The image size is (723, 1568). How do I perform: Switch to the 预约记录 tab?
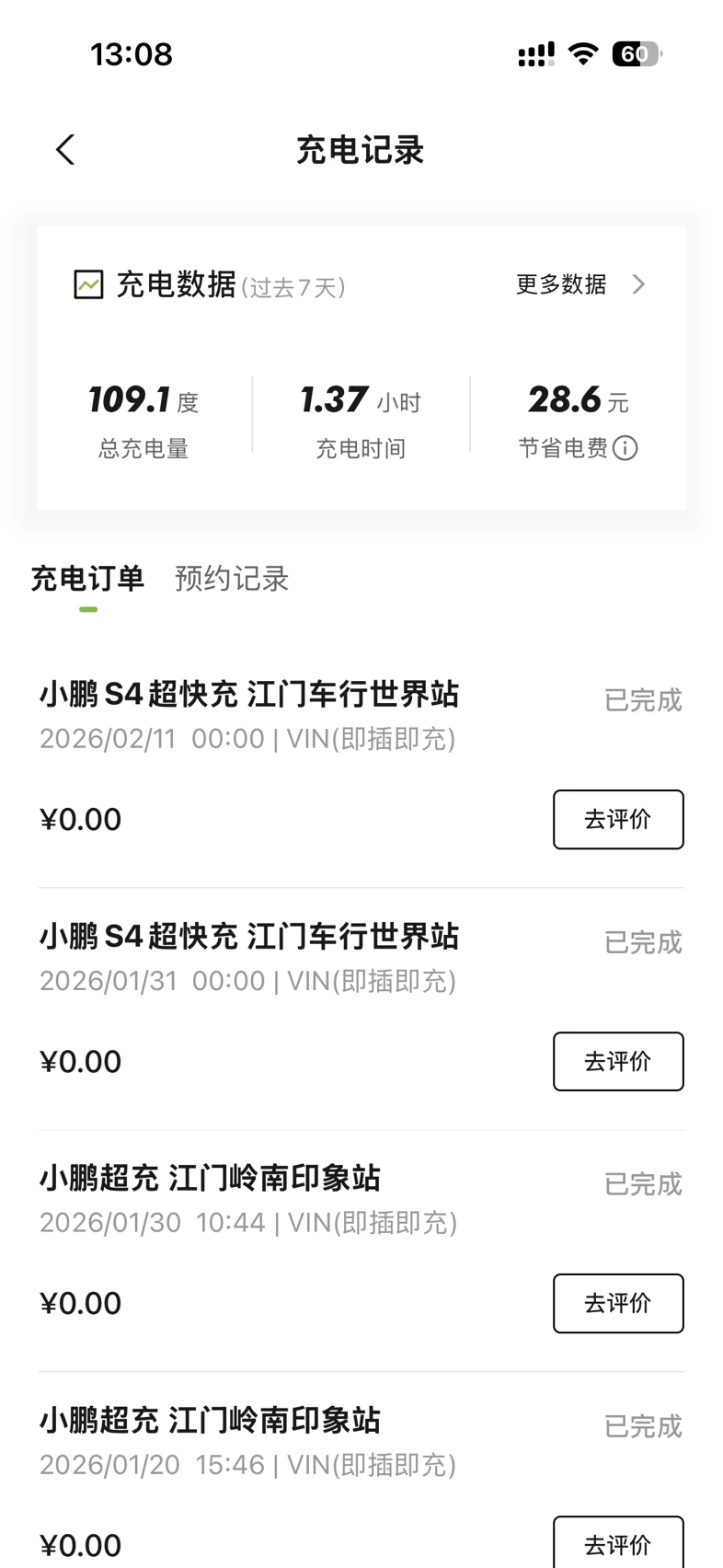tap(232, 579)
